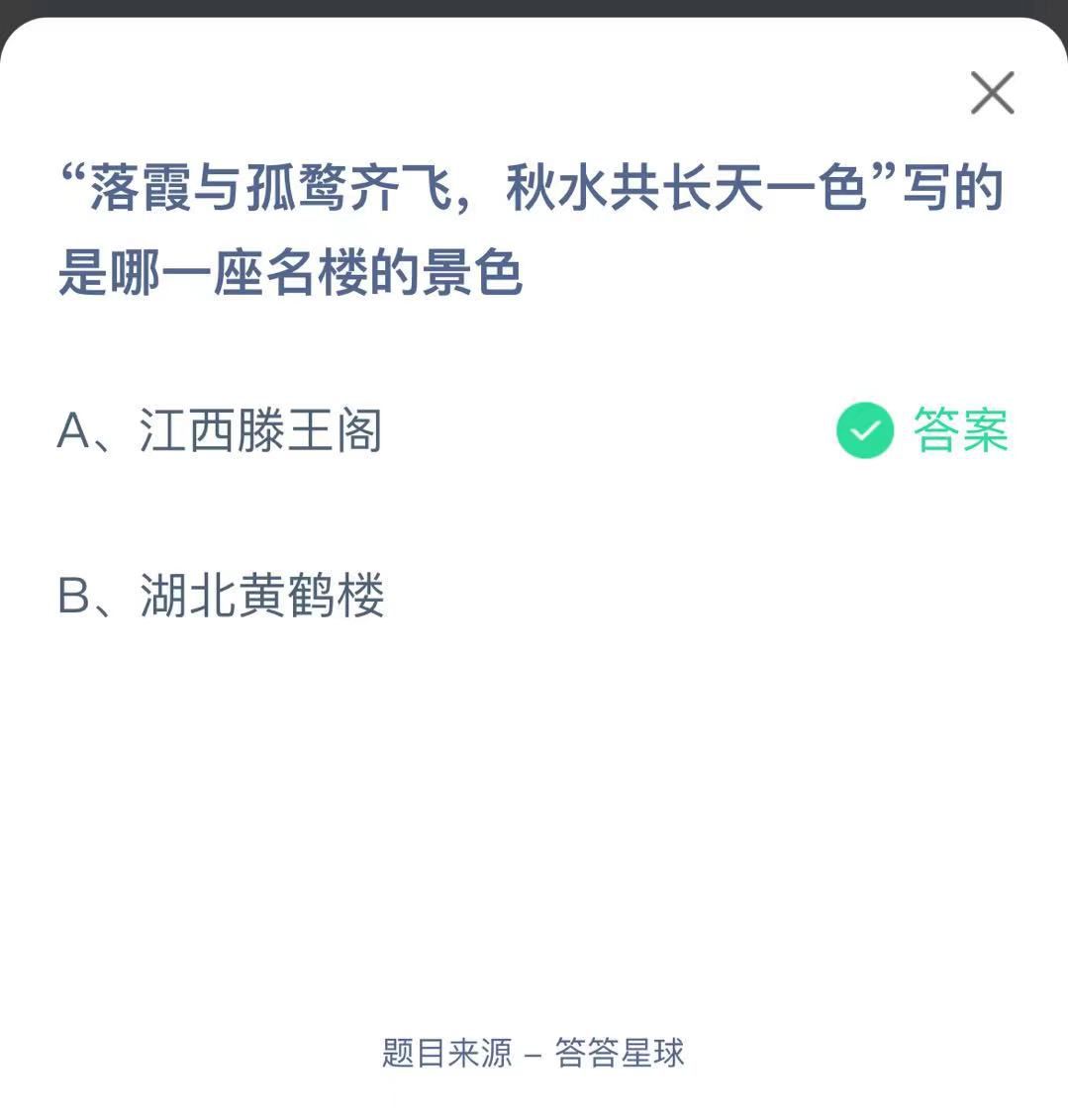The image size is (1068, 1120).
Task: Select answer A 江西滕王阁
Action: pyautogui.click(x=220, y=431)
